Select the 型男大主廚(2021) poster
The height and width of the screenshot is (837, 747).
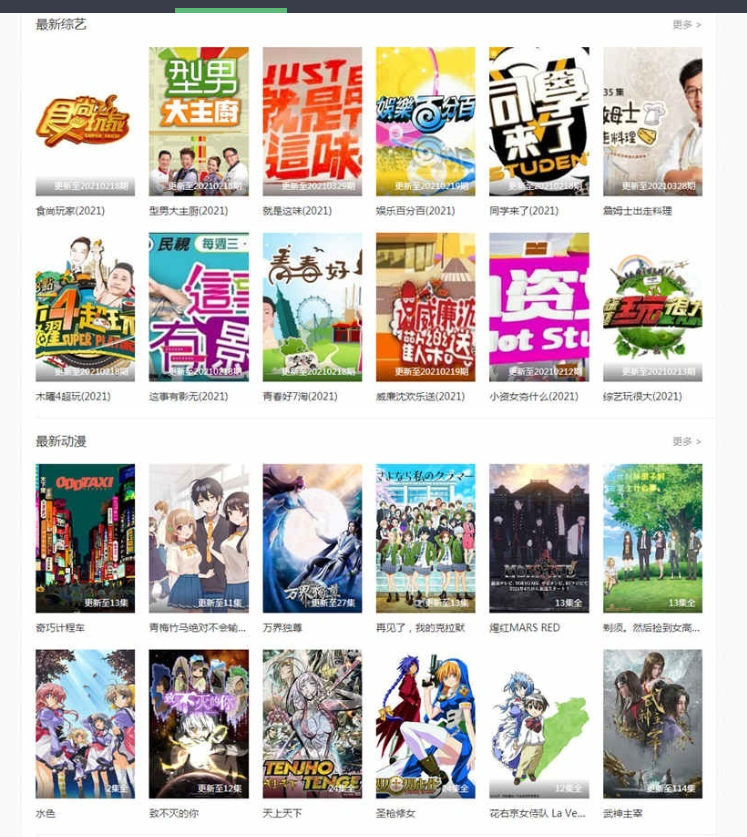[198, 121]
